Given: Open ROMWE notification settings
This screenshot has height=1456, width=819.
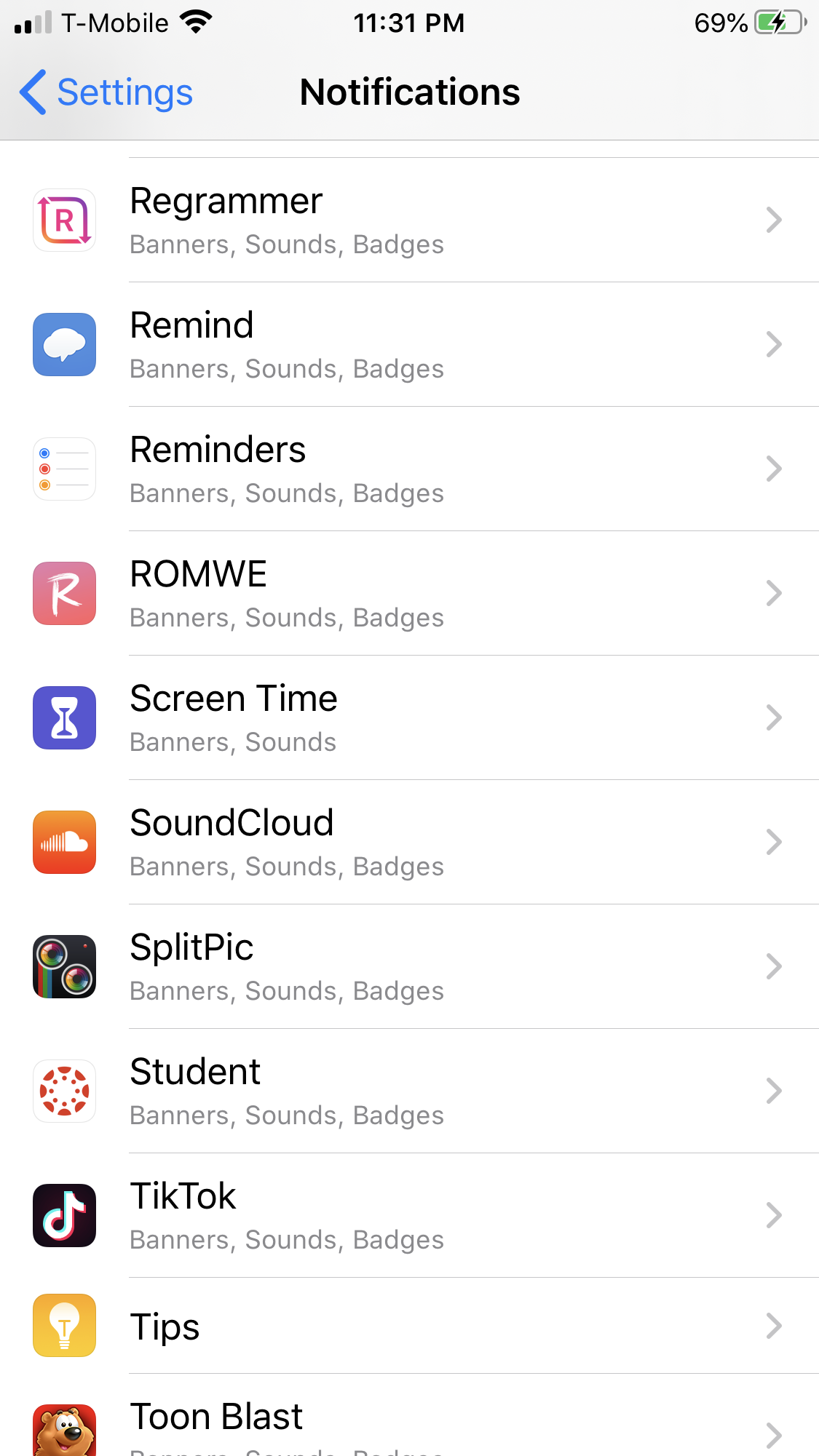Looking at the screenshot, I should [x=409, y=594].
